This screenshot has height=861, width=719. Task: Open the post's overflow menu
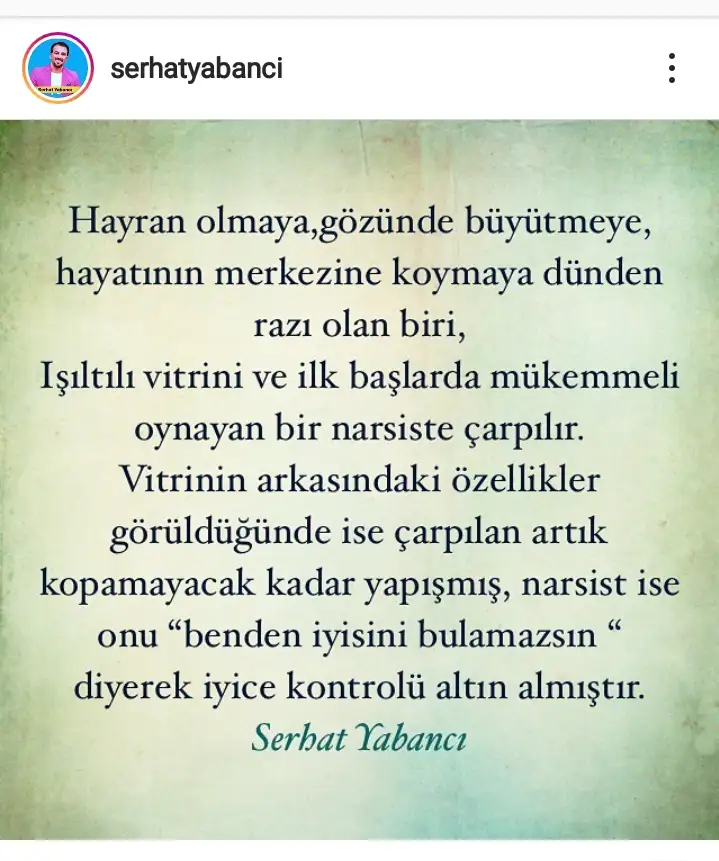[x=672, y=68]
